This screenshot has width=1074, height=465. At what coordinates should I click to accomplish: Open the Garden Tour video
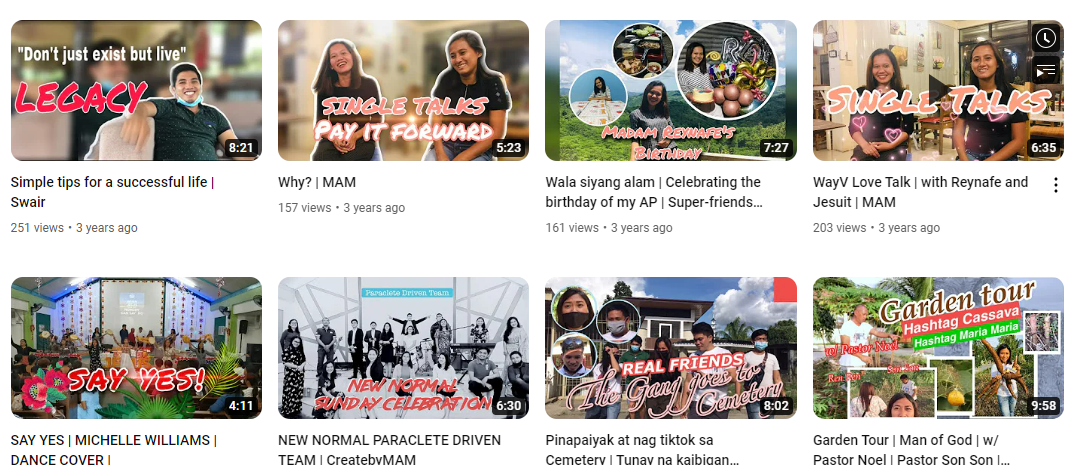(x=938, y=347)
